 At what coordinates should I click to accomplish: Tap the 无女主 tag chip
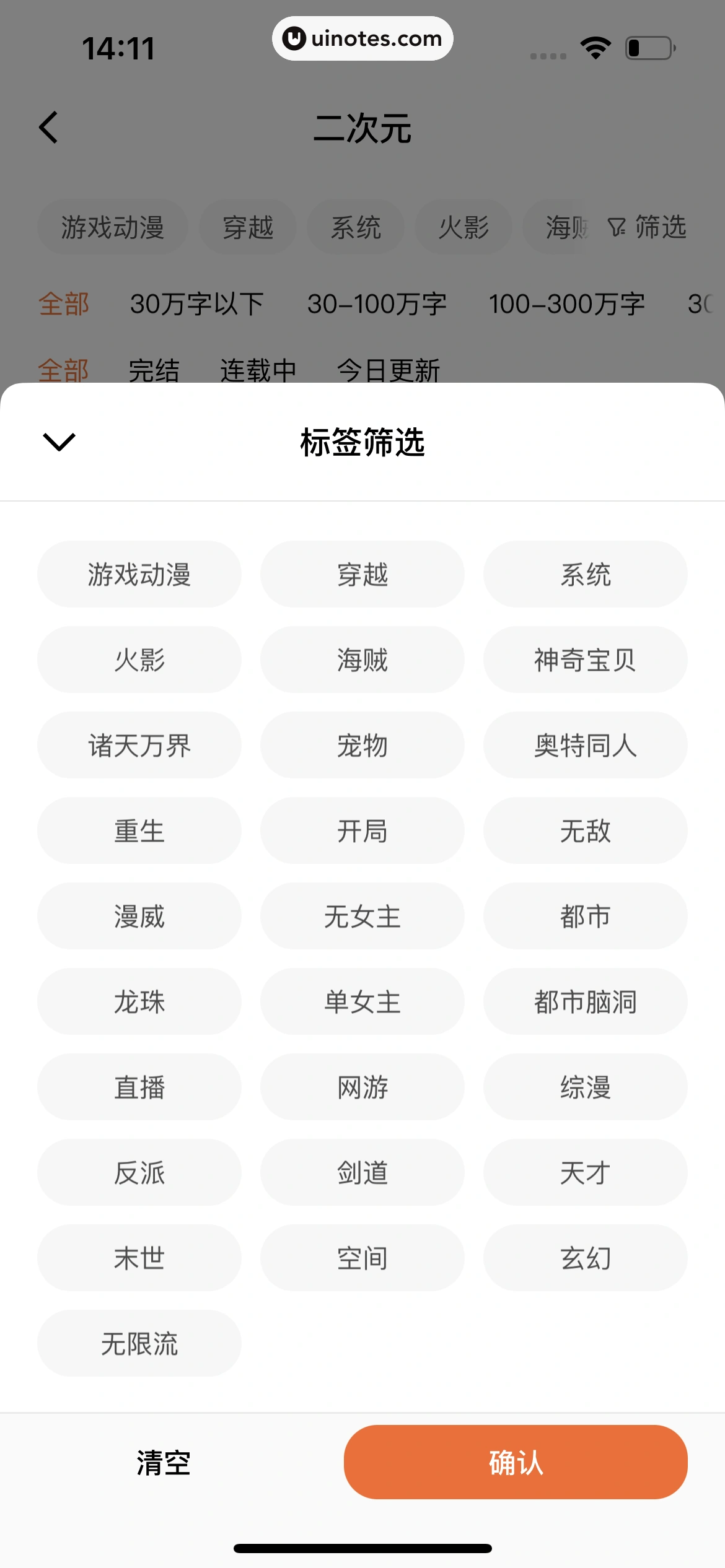coord(362,916)
